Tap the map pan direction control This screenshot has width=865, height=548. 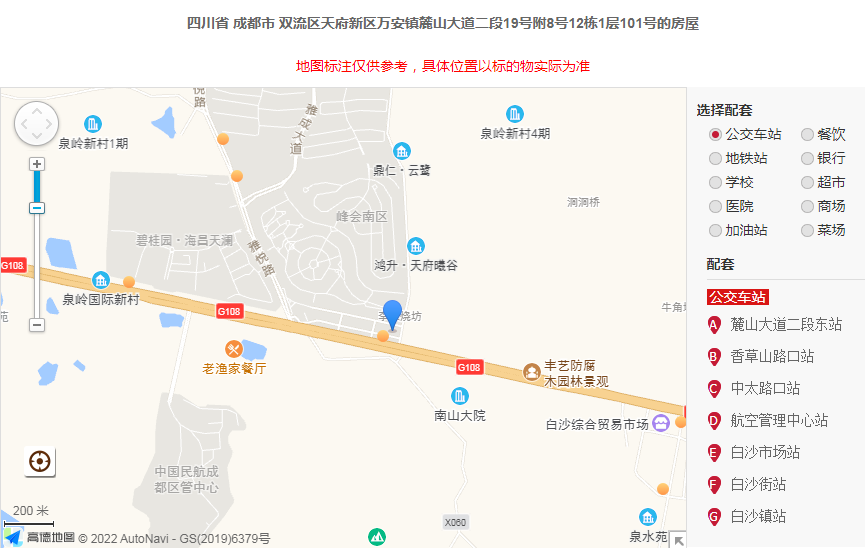point(37,123)
